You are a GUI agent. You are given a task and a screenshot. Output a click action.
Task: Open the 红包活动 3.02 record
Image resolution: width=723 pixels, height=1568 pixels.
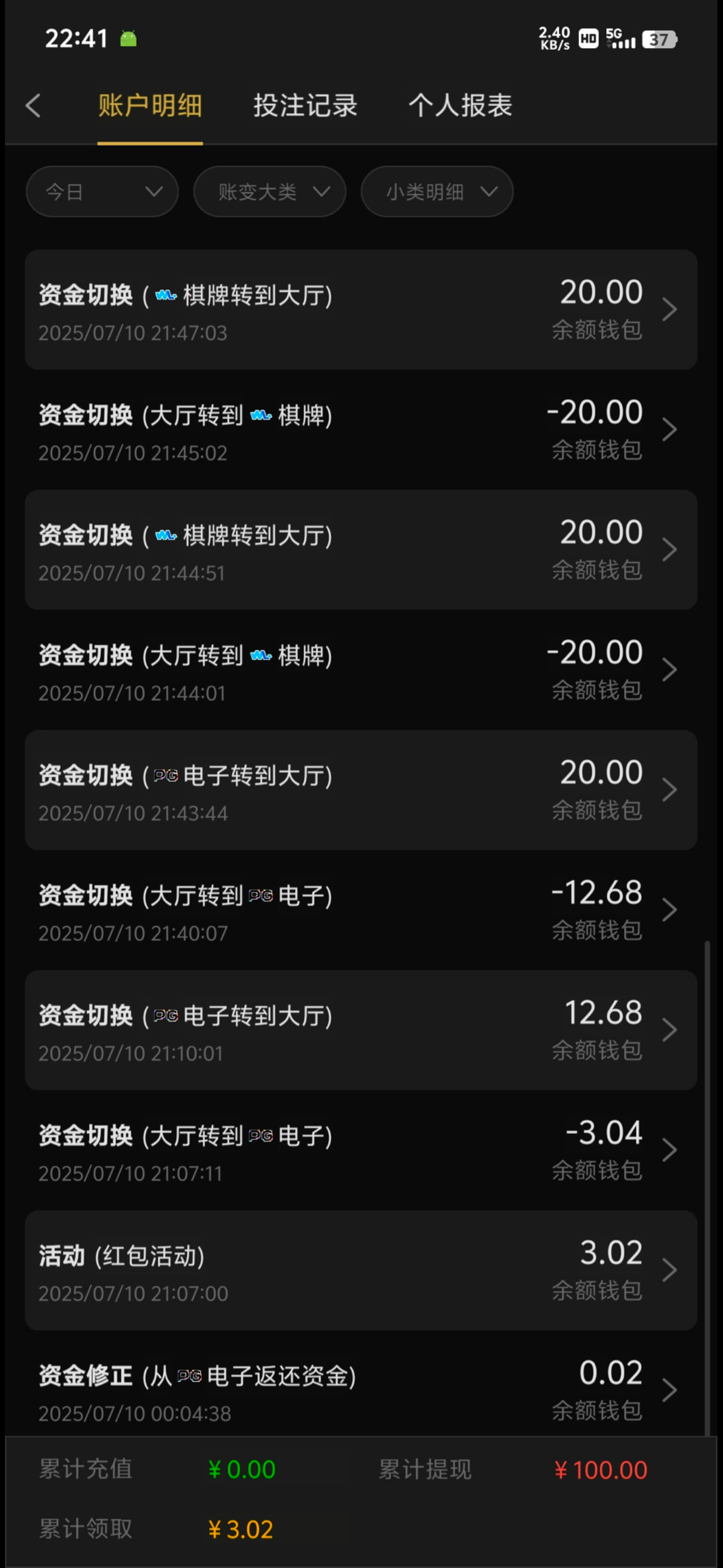tap(360, 1270)
